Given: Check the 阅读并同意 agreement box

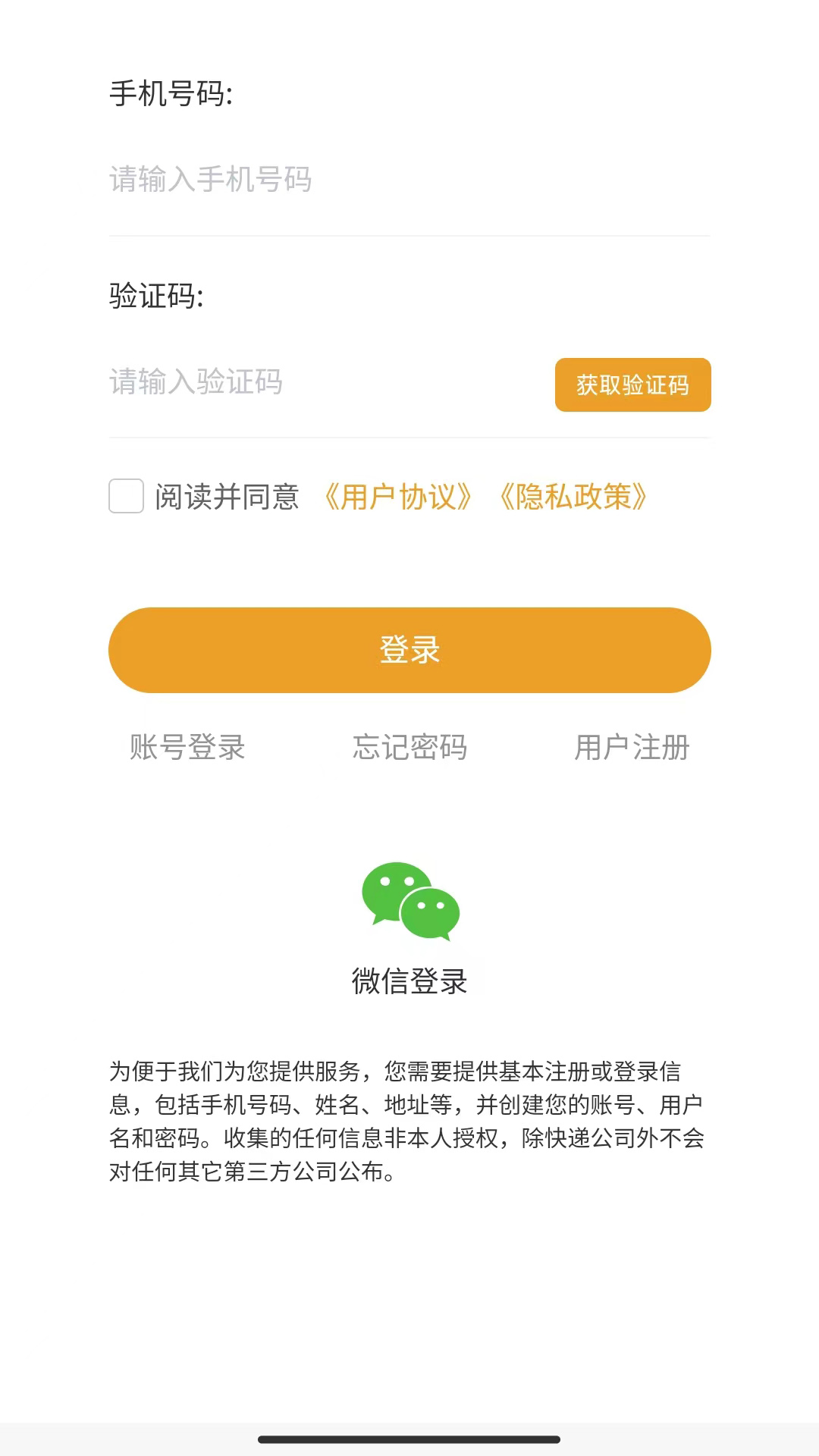Looking at the screenshot, I should tap(127, 497).
